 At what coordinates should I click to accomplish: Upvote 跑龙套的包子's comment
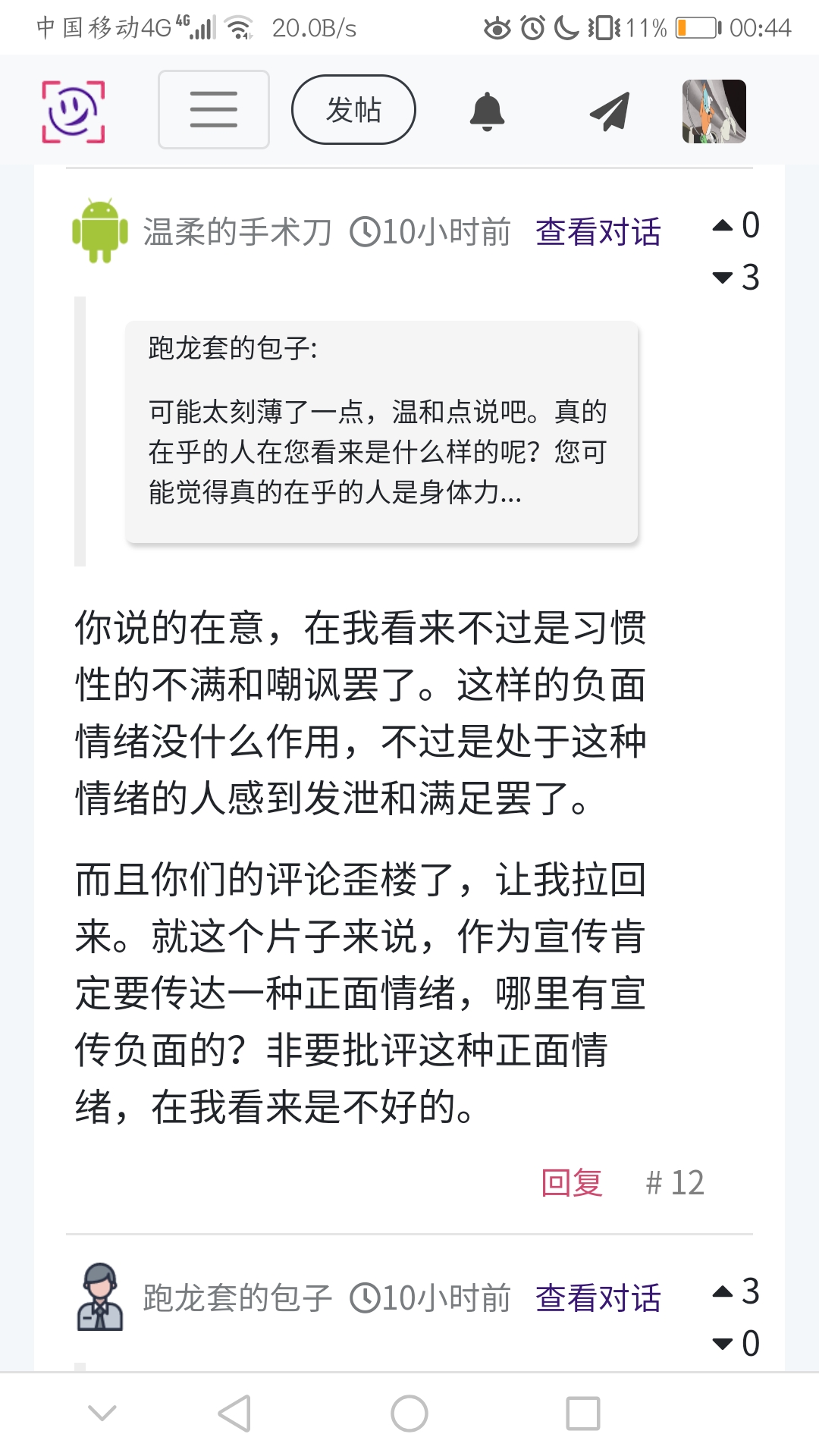pyautogui.click(x=723, y=1291)
